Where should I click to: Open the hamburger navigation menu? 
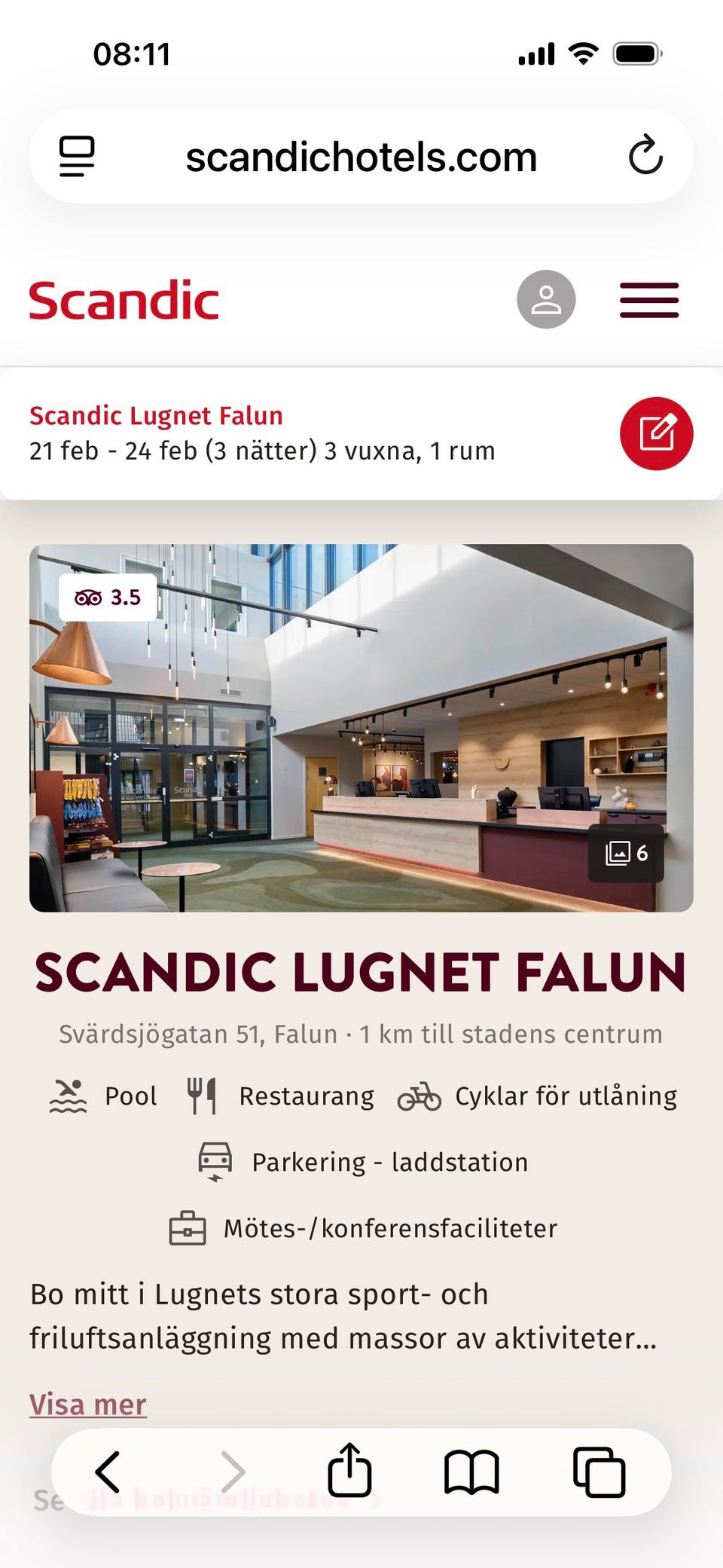(648, 299)
